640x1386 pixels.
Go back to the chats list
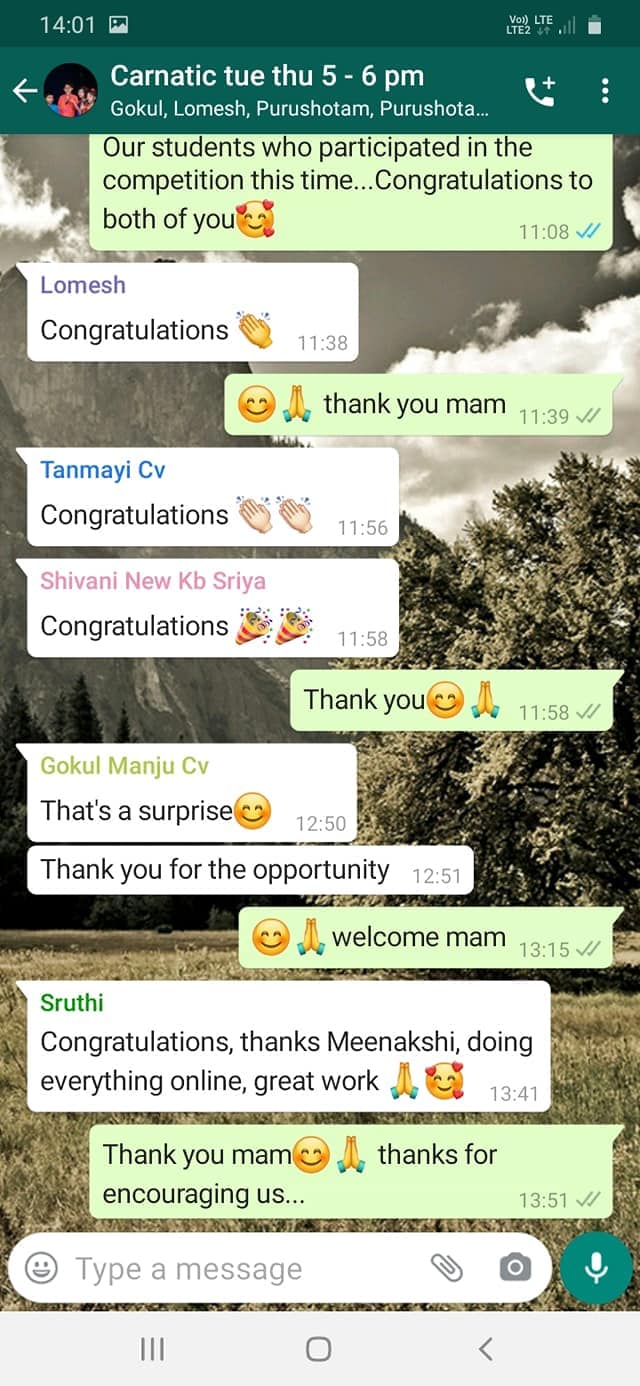coord(24,91)
